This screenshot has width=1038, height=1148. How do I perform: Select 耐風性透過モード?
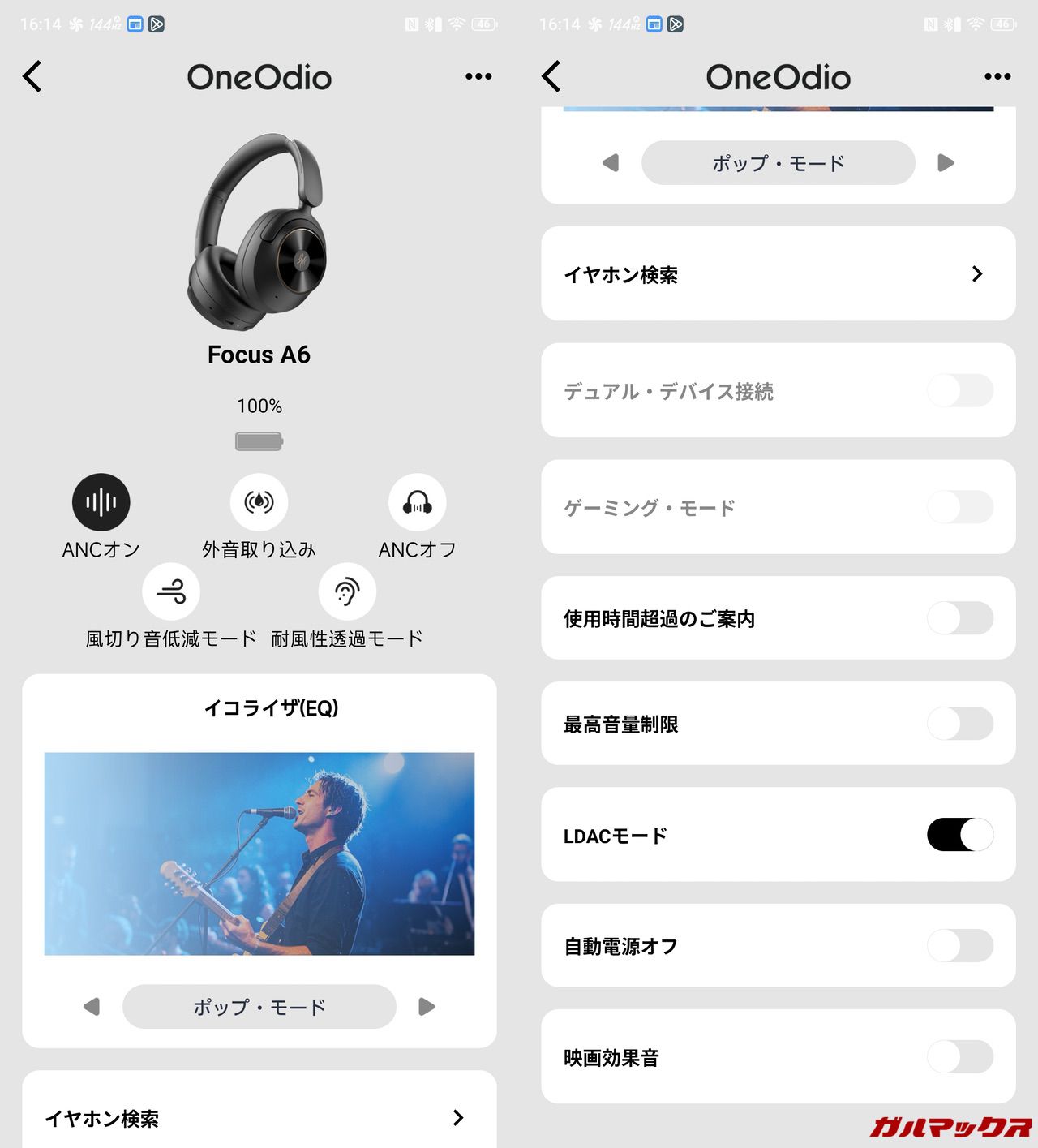click(347, 591)
